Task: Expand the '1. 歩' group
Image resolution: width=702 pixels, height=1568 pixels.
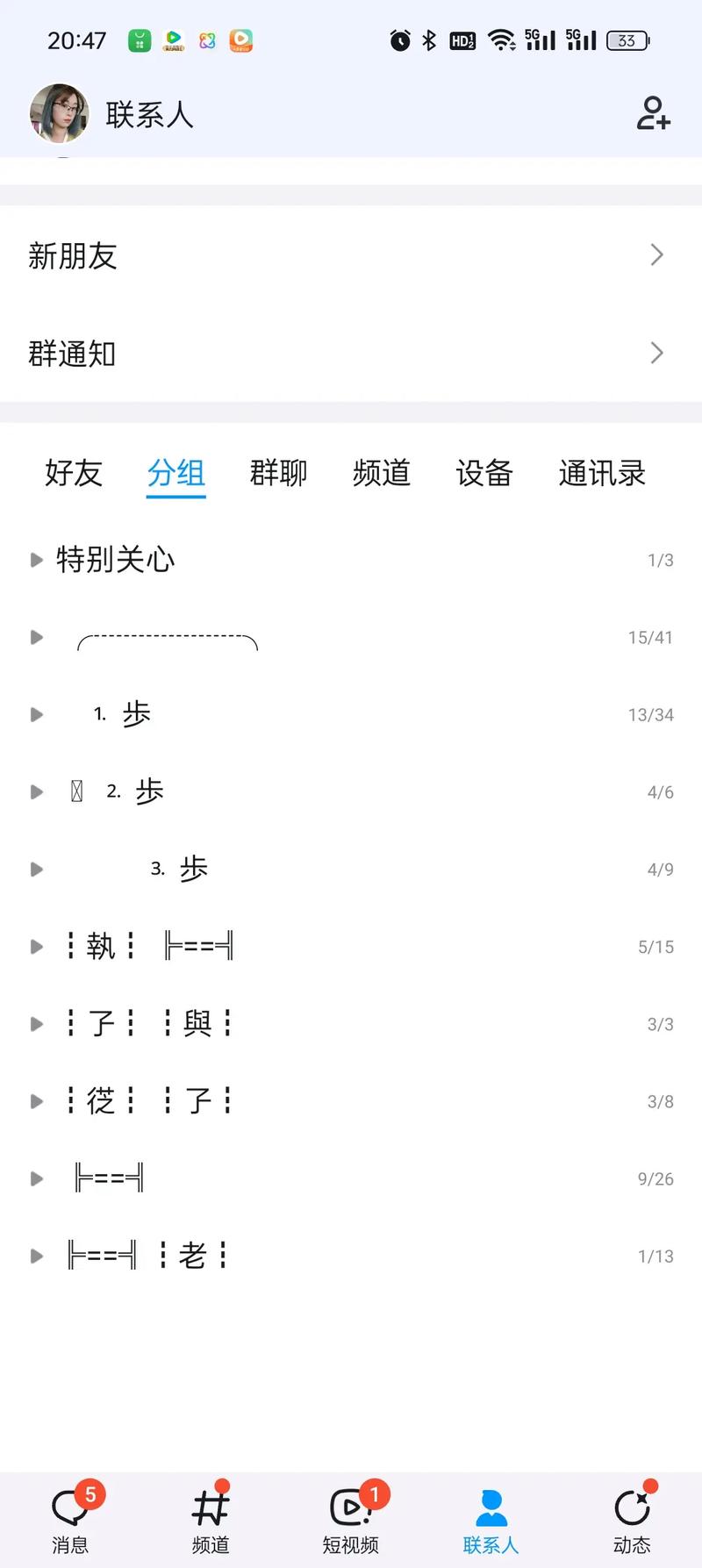Action: click(x=123, y=715)
